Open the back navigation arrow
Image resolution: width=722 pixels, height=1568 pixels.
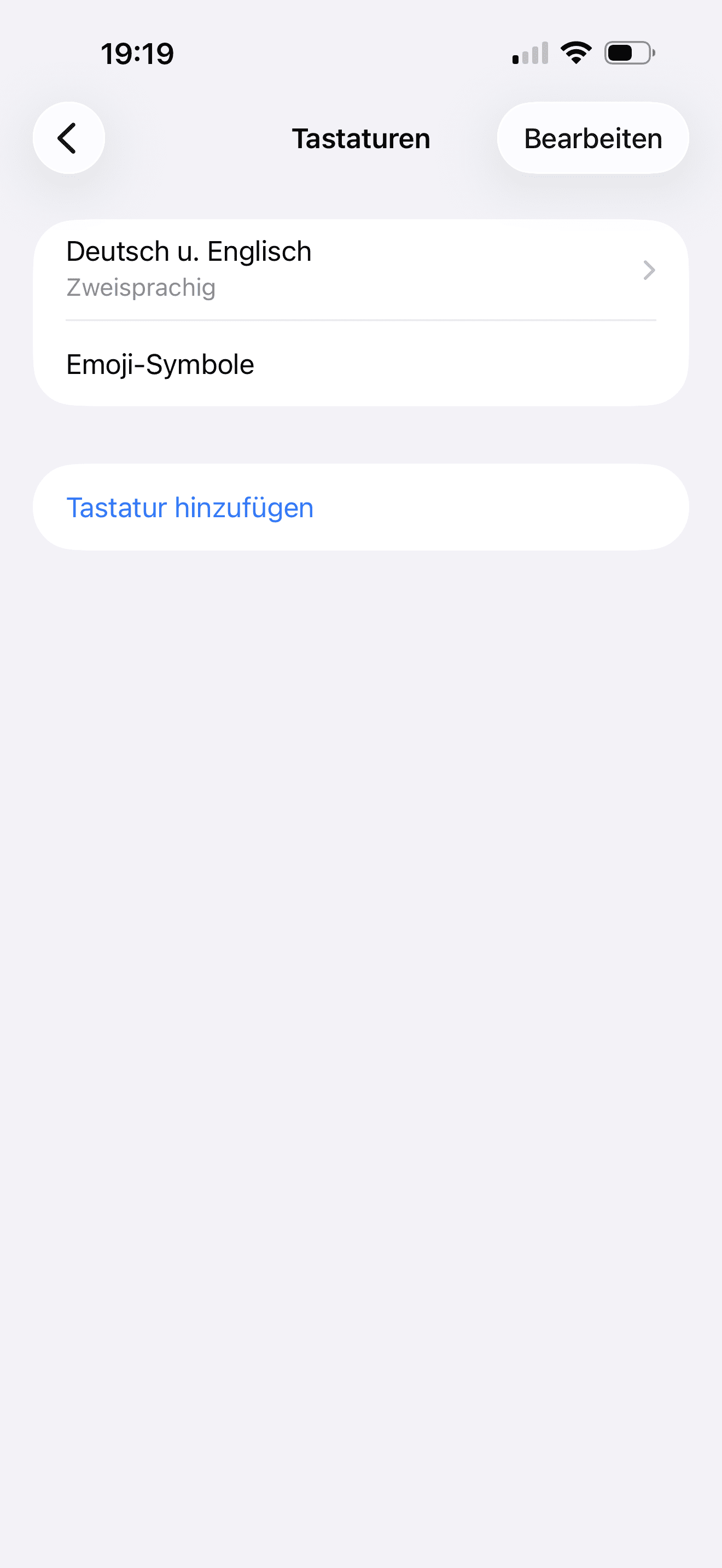(68, 138)
